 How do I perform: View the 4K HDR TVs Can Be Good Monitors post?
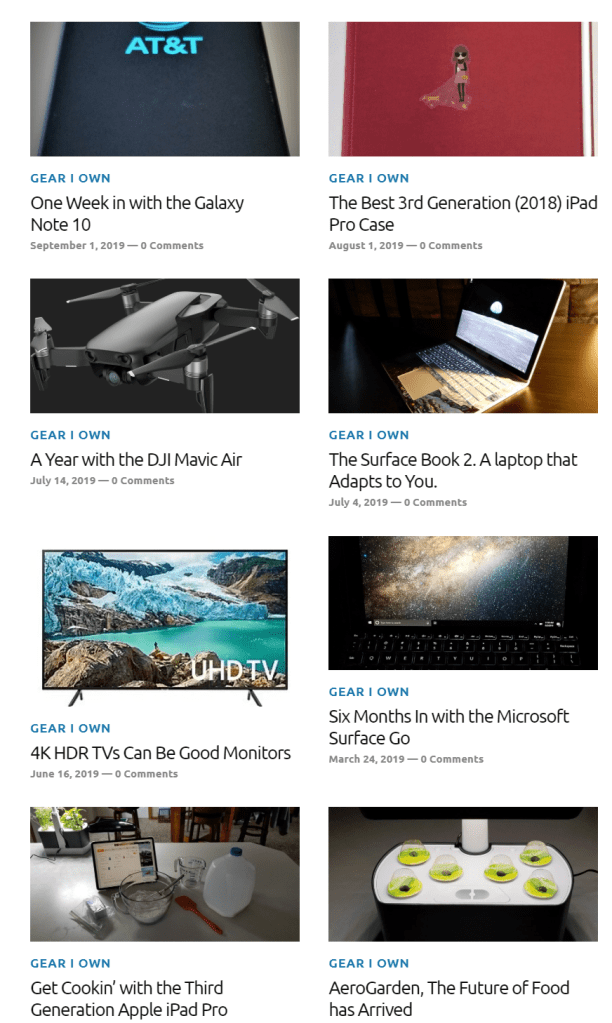tap(160, 753)
